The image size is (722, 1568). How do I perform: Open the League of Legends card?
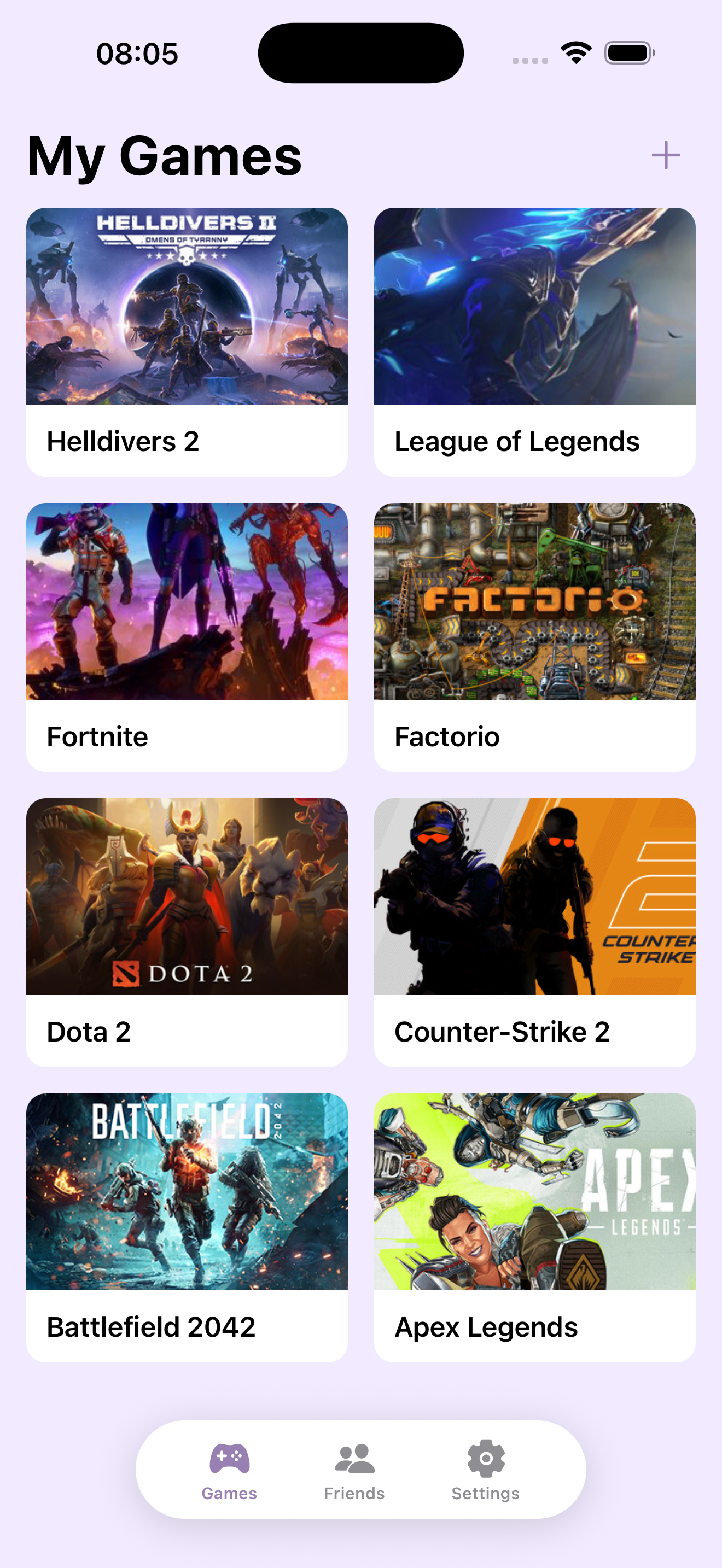(534, 342)
